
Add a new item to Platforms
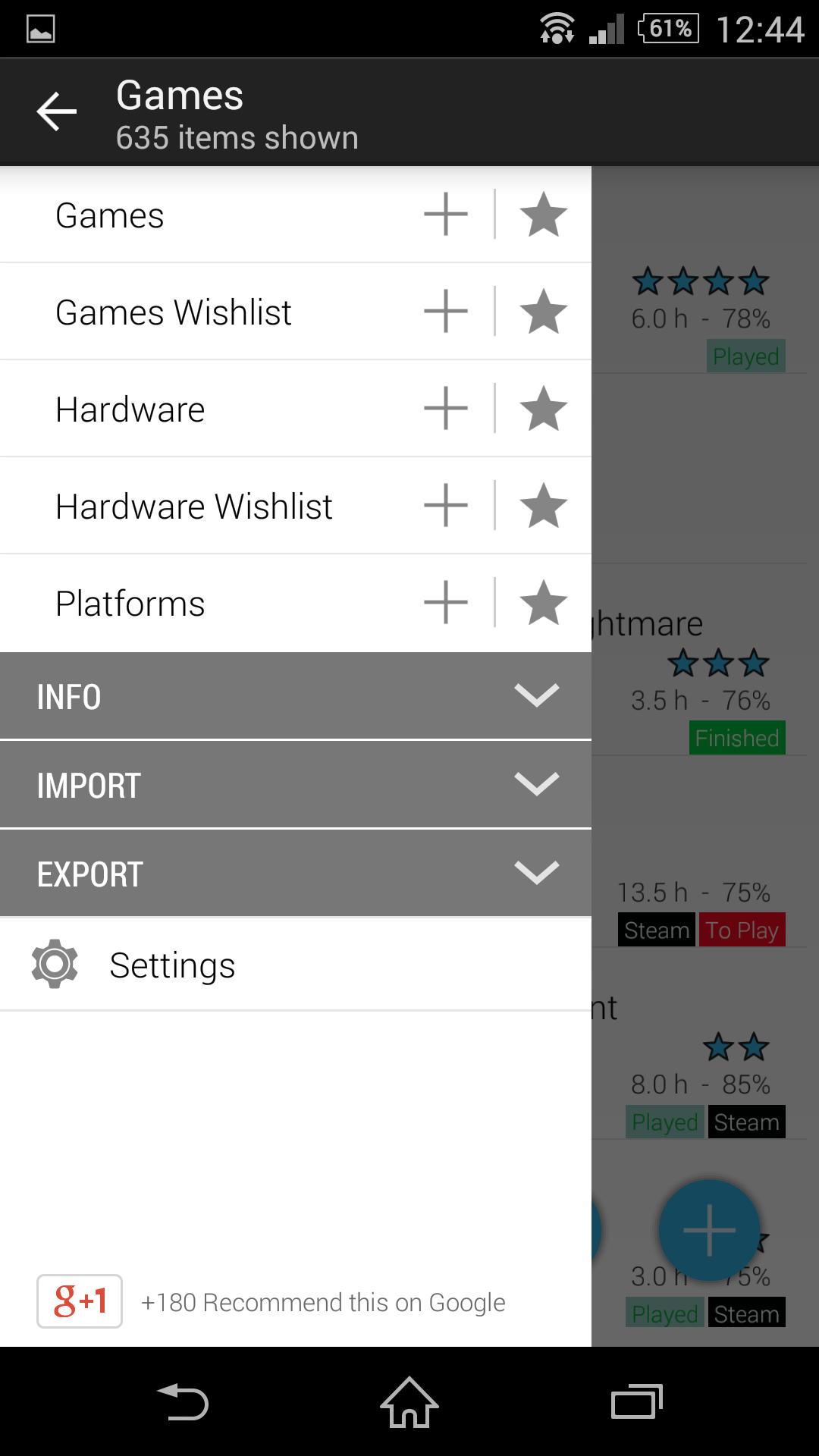coord(446,603)
